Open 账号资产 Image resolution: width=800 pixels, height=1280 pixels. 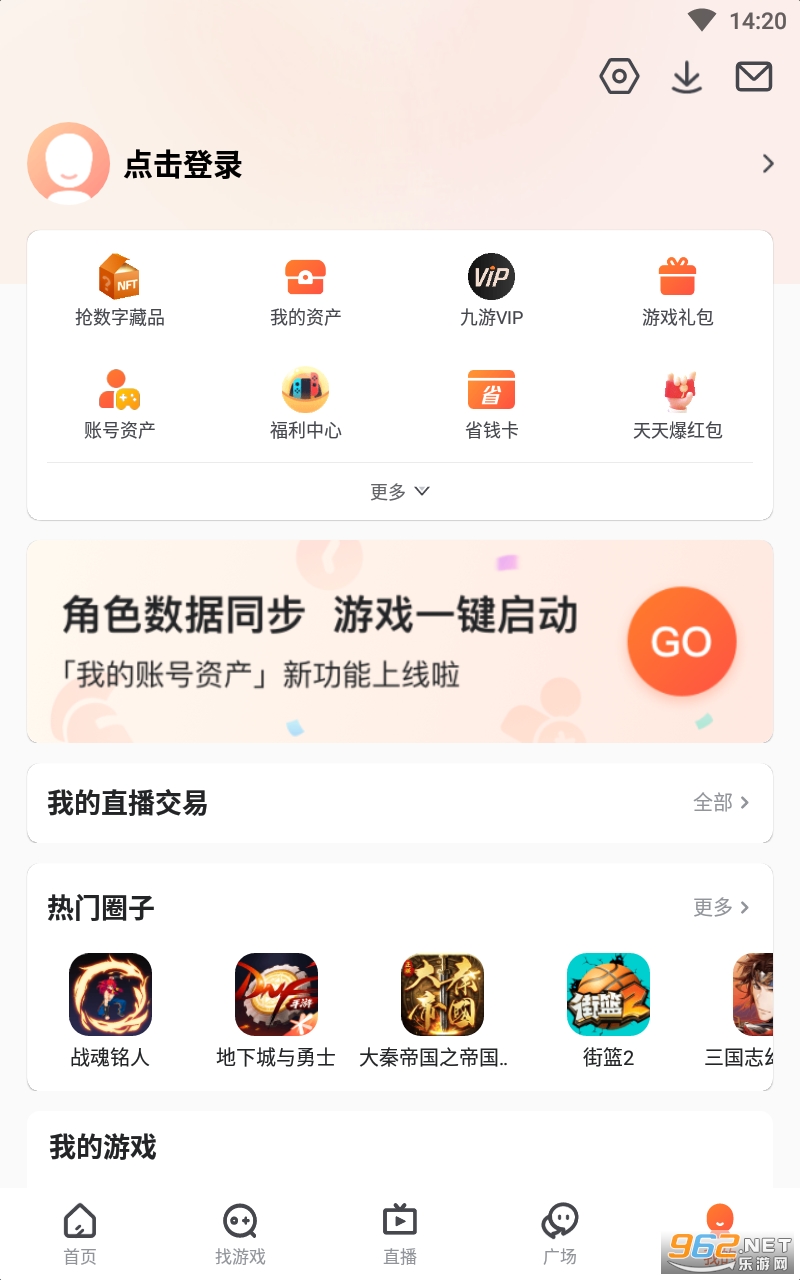point(120,403)
